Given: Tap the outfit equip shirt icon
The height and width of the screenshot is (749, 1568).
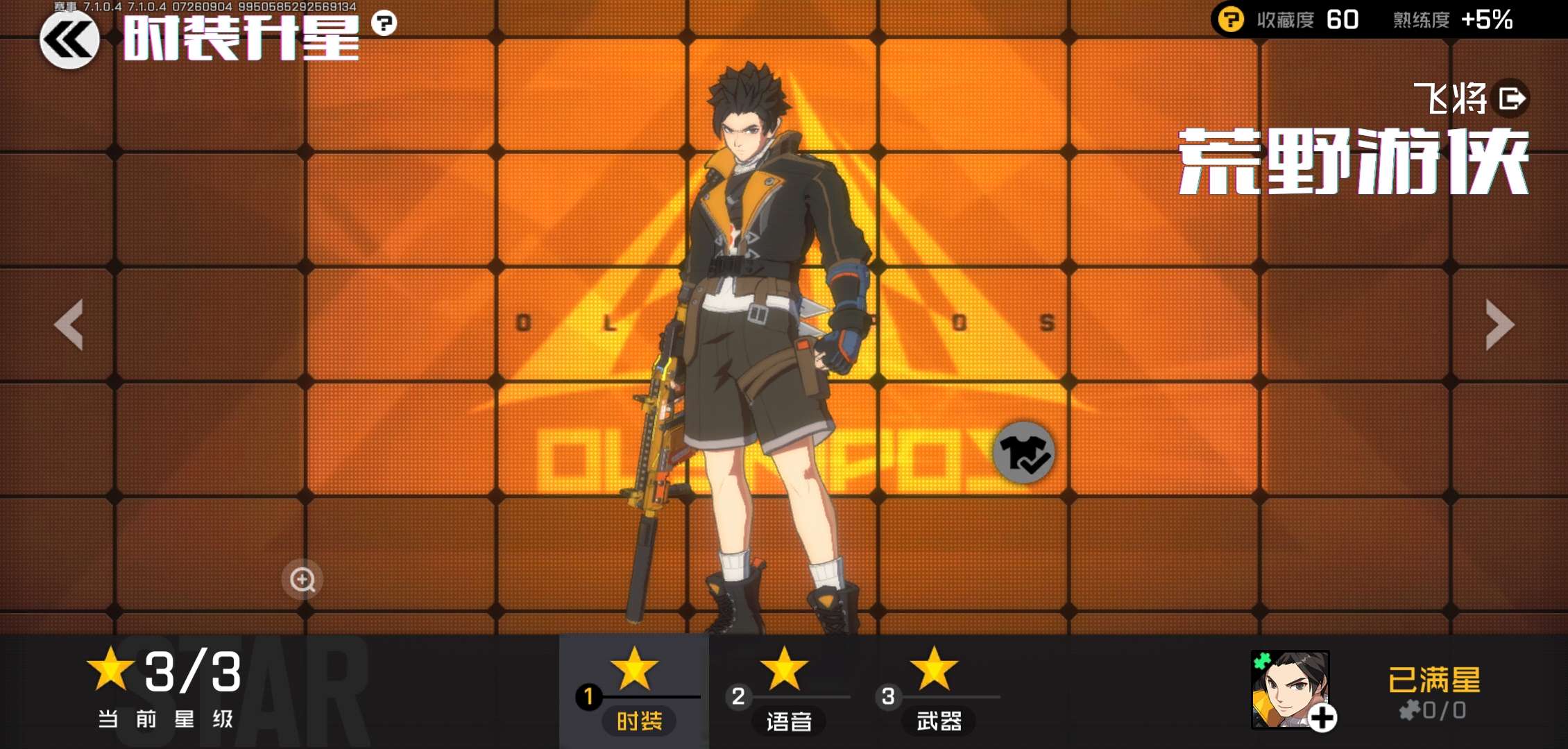Looking at the screenshot, I should click(1024, 454).
